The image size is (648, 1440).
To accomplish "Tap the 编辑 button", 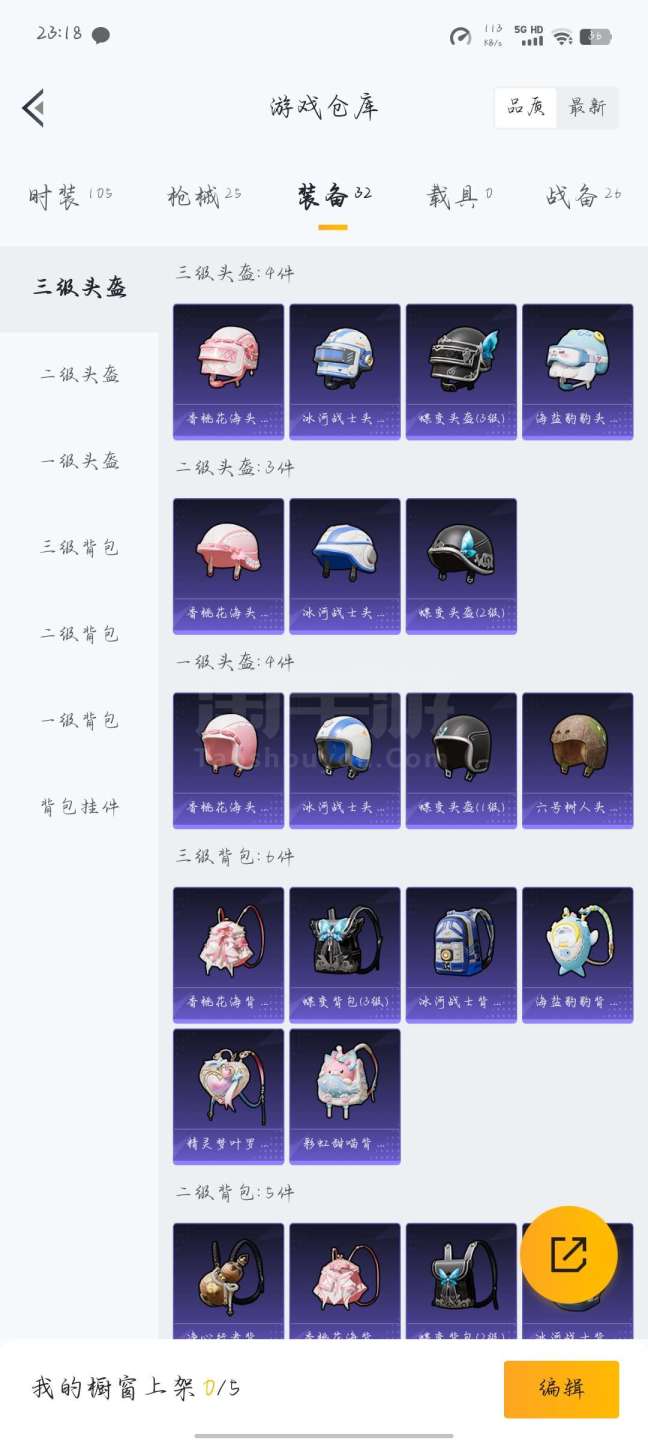I will click(561, 1388).
